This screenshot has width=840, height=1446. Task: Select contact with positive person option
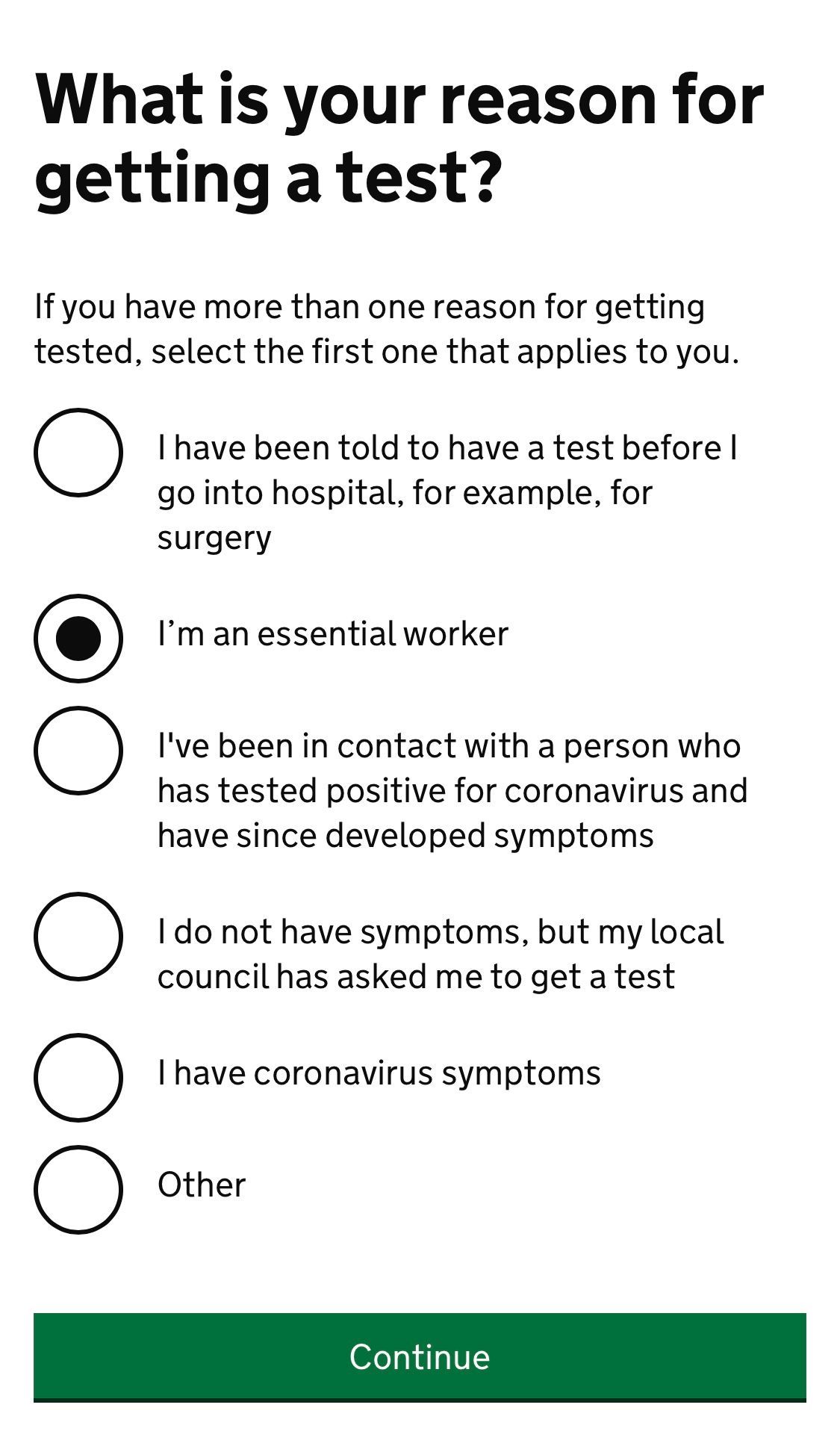78,750
